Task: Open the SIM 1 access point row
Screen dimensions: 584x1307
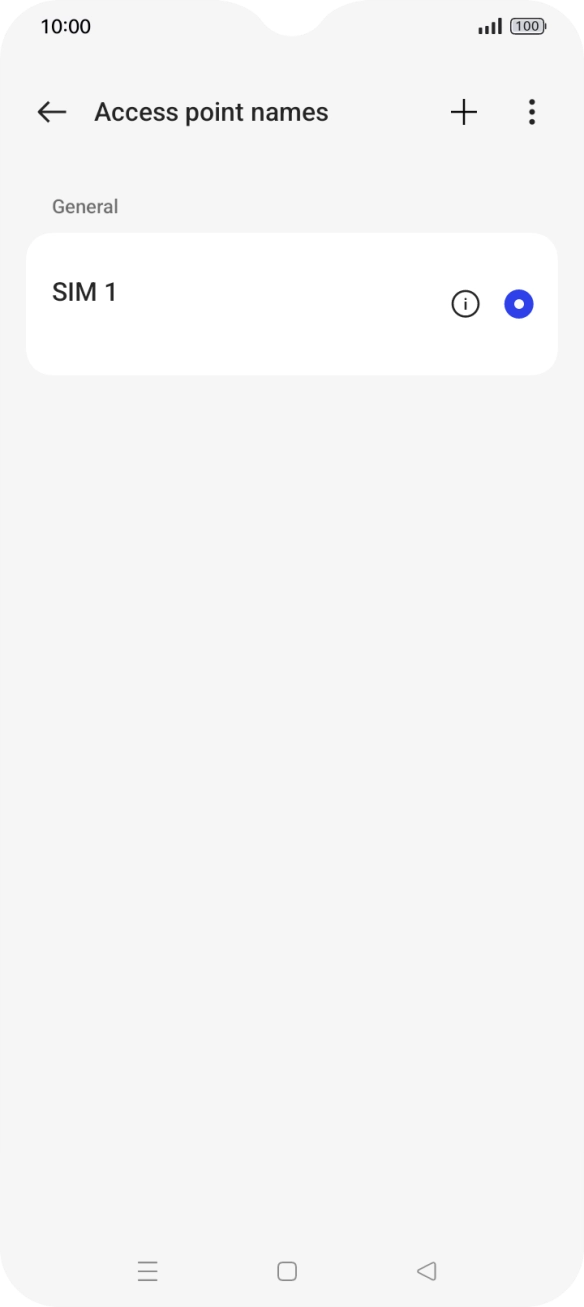Action: click(x=291, y=304)
